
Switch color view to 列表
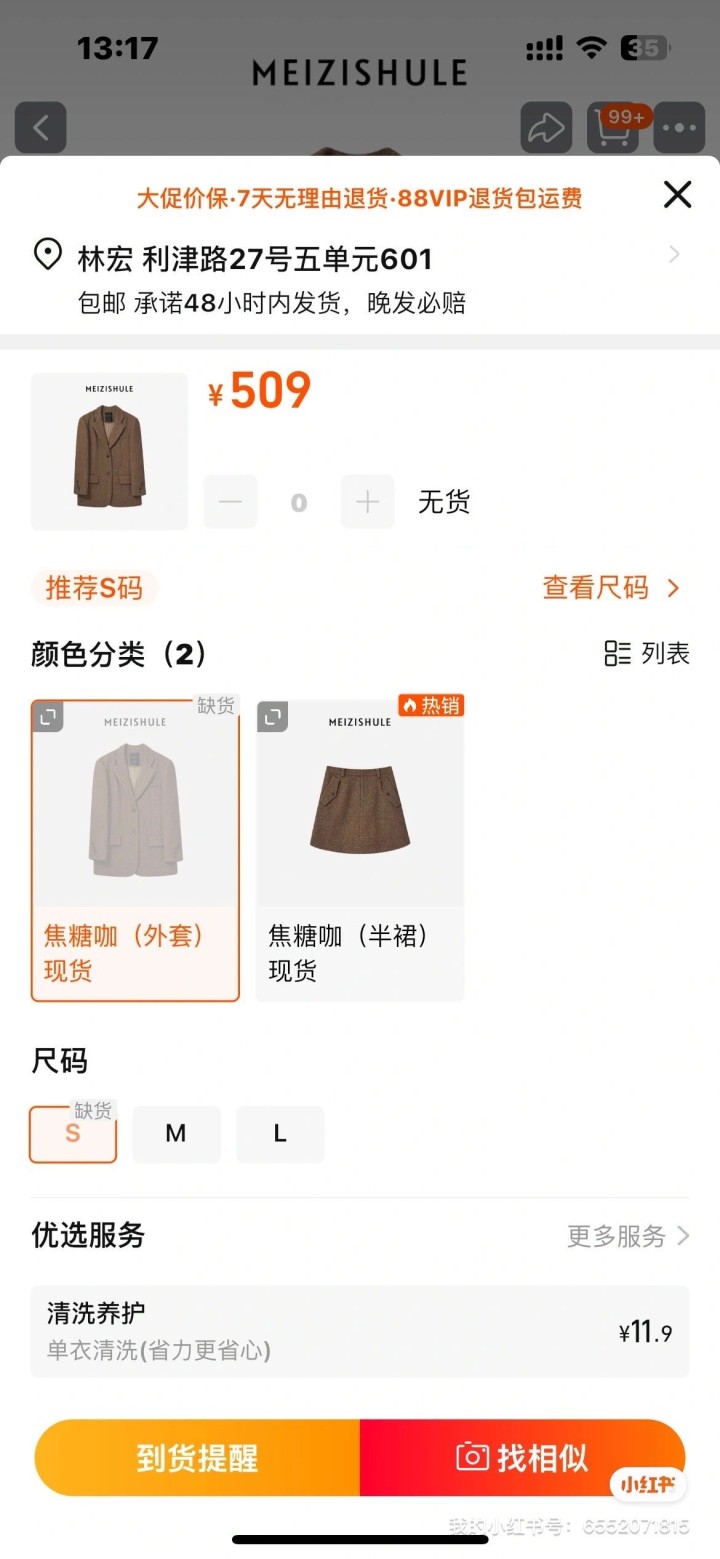[647, 654]
